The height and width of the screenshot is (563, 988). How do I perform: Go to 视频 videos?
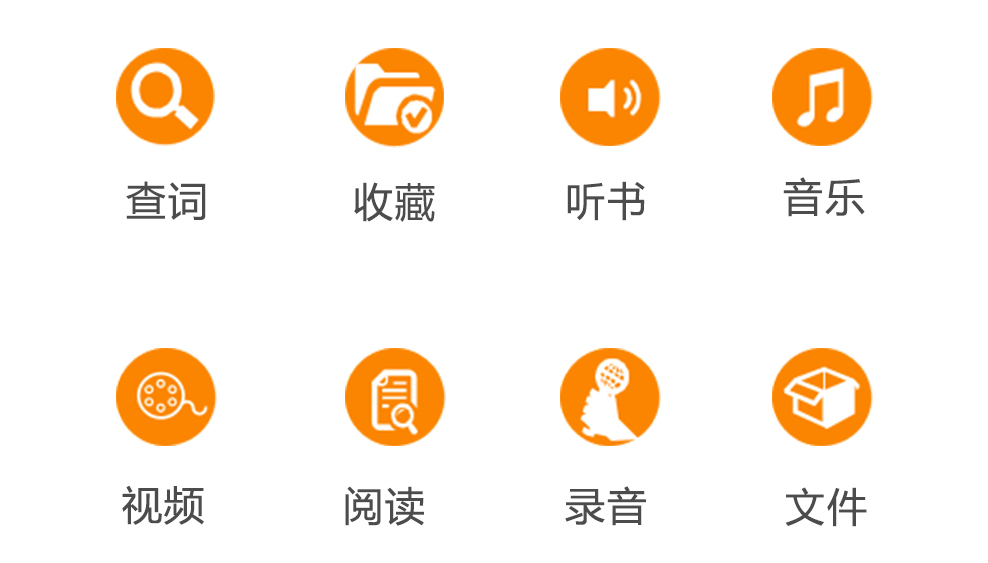165,397
